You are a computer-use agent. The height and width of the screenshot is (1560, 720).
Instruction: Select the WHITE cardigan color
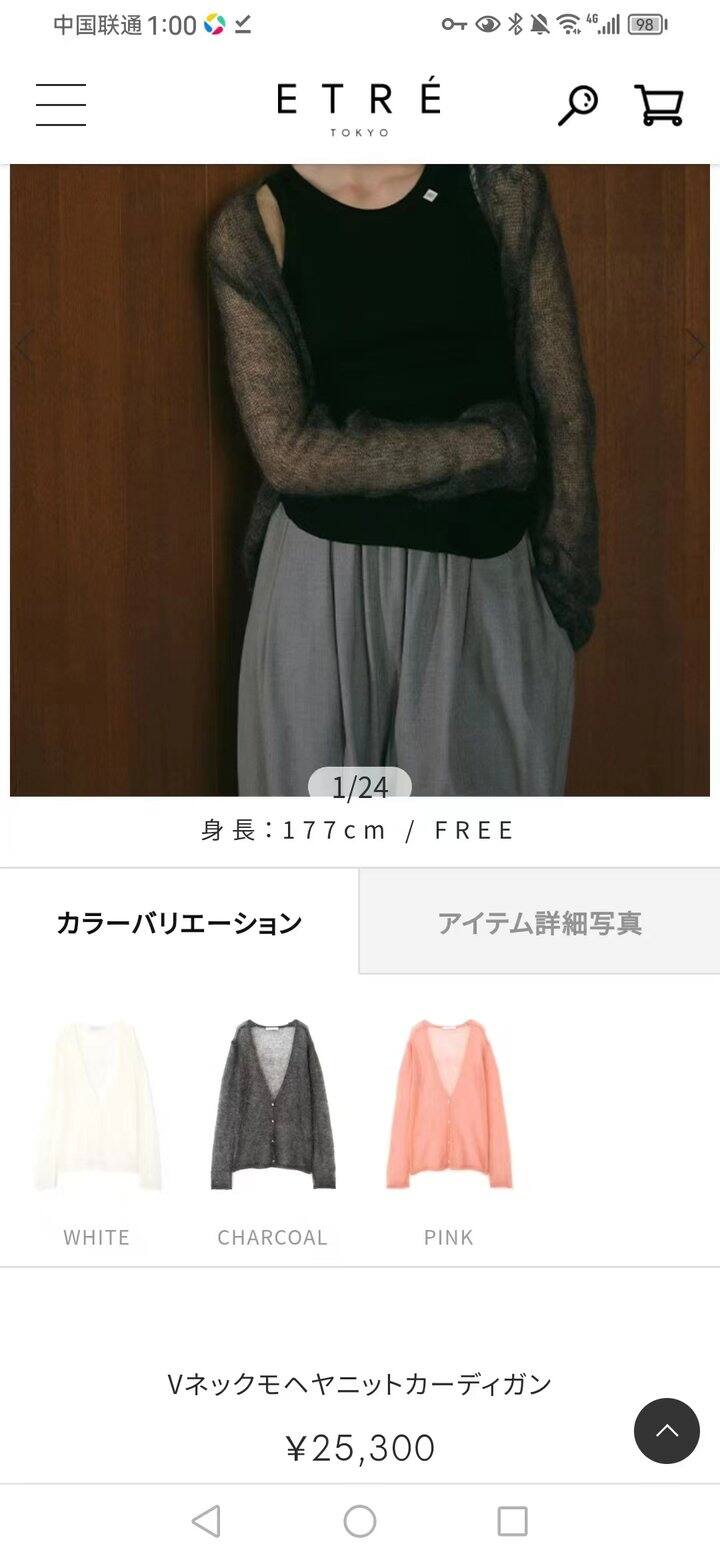pyautogui.click(x=97, y=1105)
